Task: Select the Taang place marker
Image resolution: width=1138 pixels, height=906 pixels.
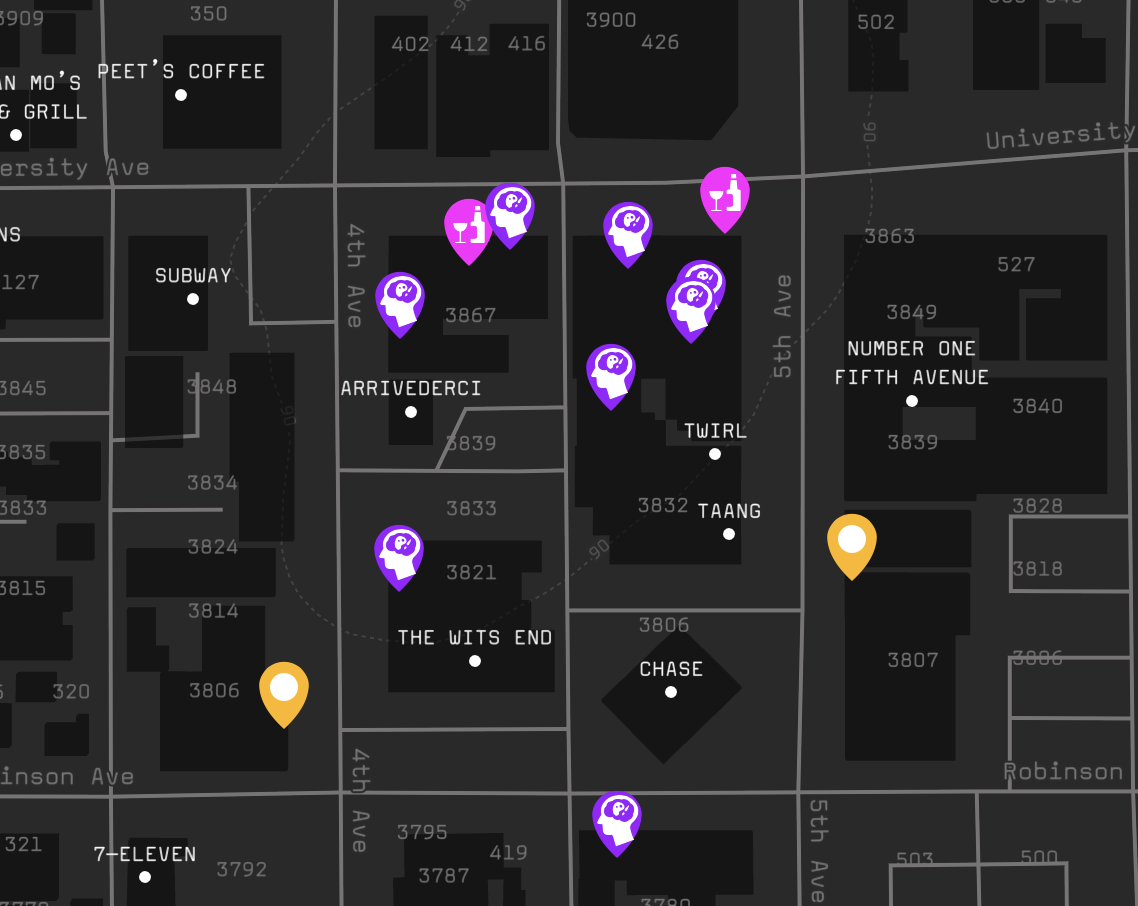Action: (729, 534)
